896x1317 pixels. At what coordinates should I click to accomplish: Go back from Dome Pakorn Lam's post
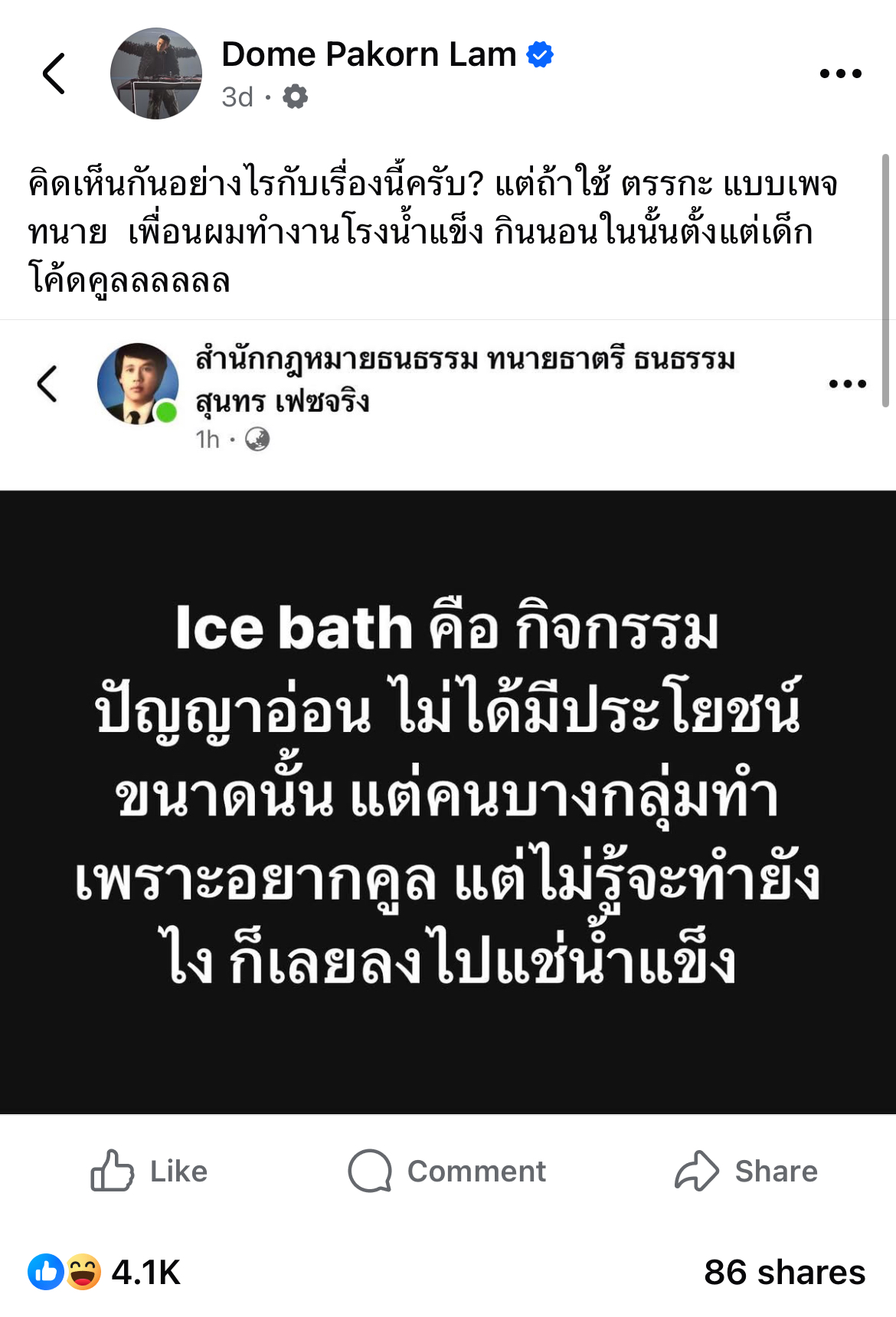tap(54, 74)
